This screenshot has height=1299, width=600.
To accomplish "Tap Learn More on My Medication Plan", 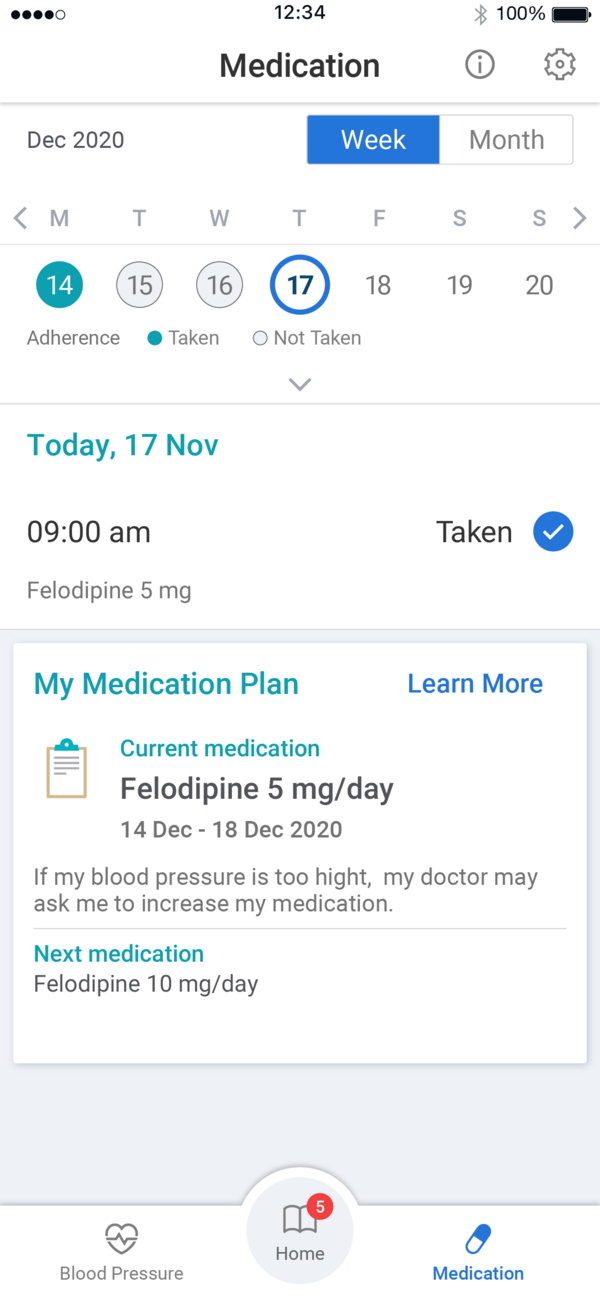I will coord(475,684).
